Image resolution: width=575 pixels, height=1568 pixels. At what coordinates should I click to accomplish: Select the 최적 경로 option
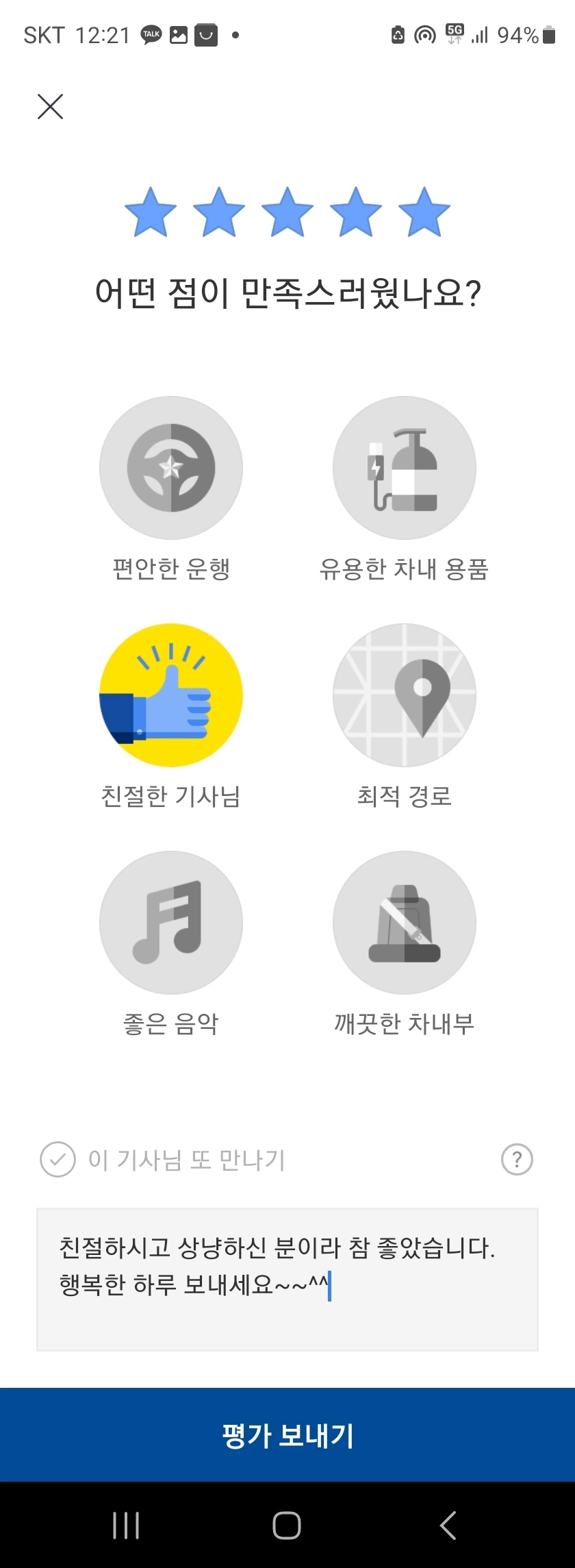tap(404, 695)
